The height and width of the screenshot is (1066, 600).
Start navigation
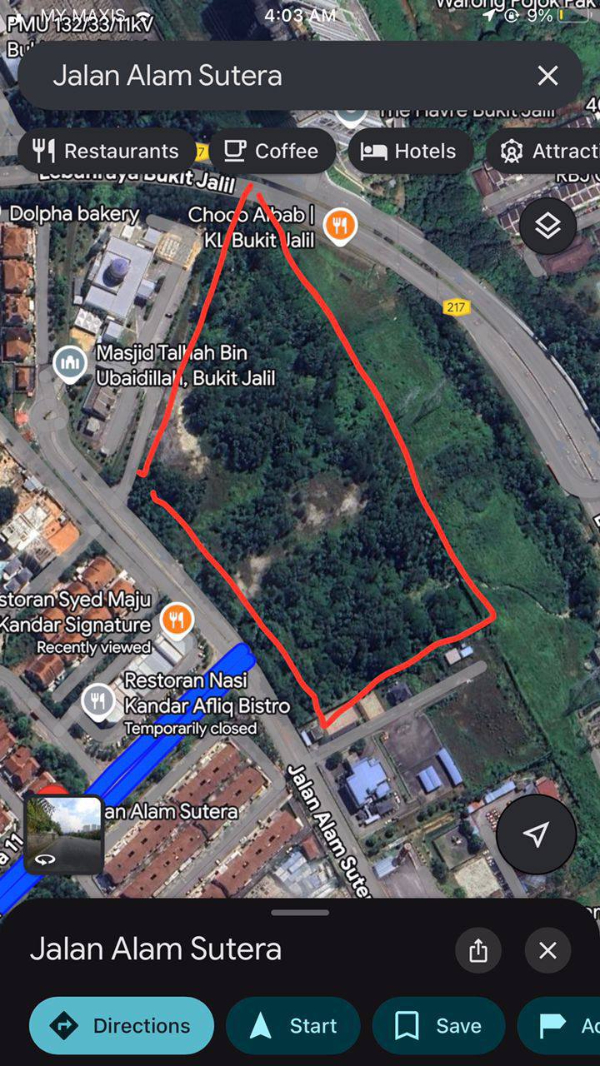coord(293,1025)
